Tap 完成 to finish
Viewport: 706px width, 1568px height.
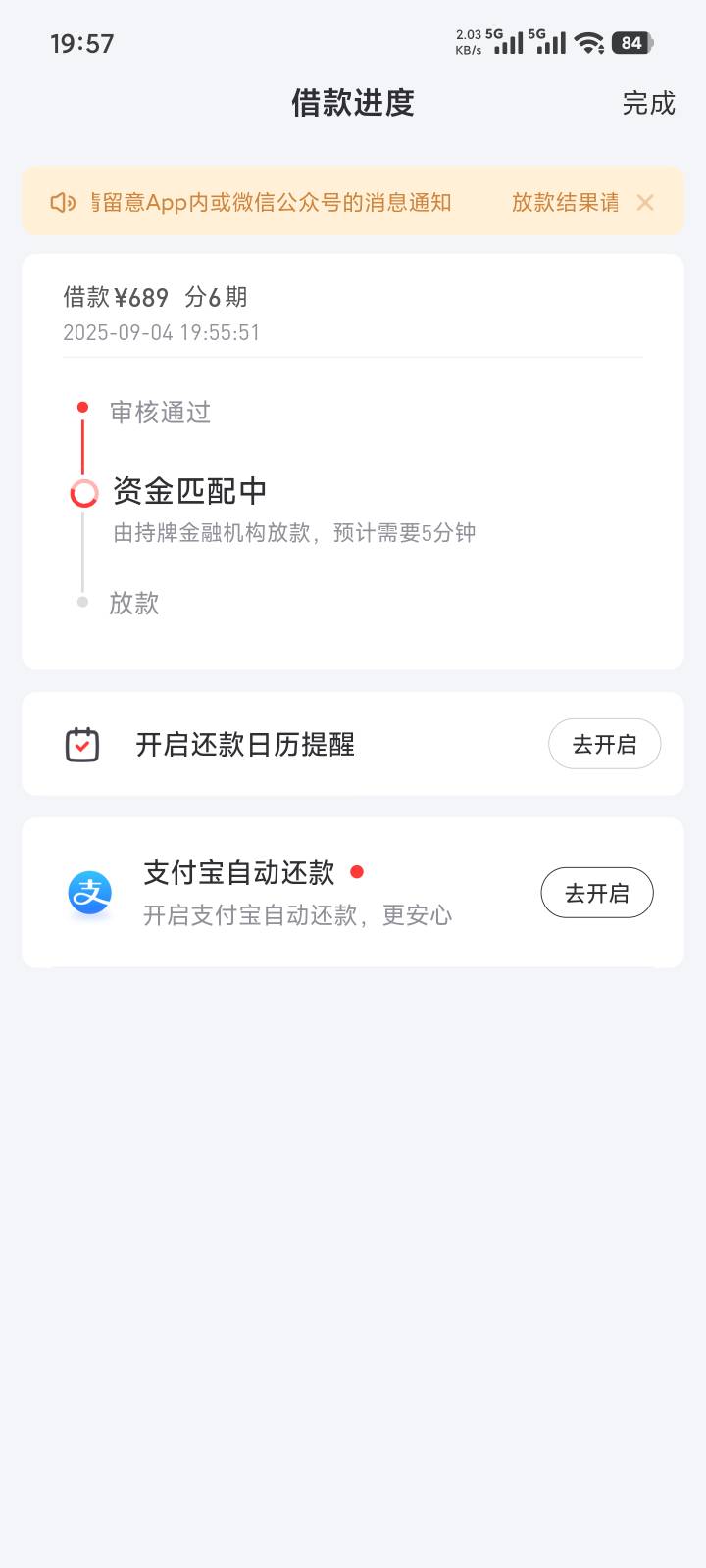point(648,103)
